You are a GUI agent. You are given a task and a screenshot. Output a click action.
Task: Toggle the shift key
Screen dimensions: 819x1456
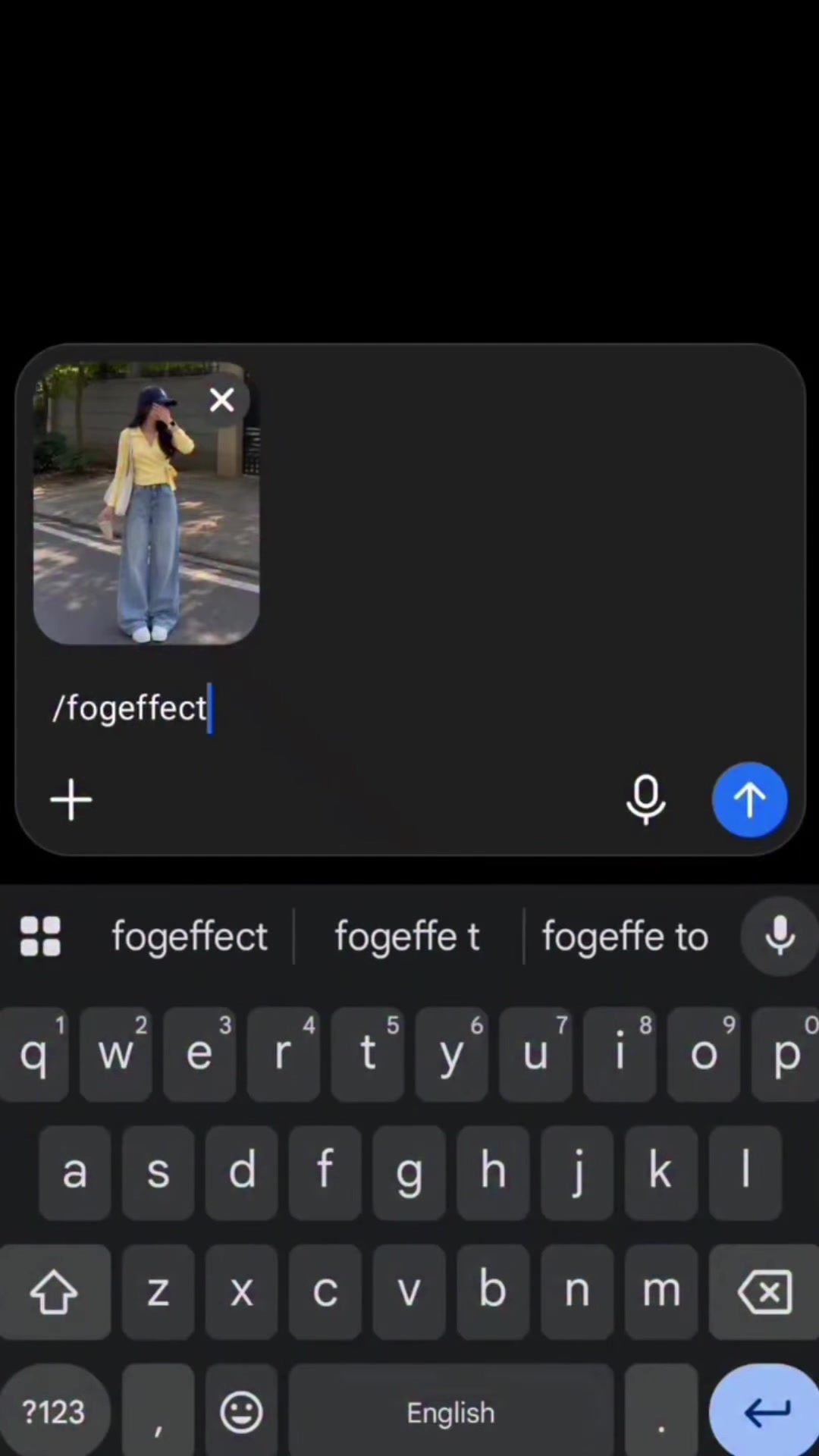tap(54, 1291)
